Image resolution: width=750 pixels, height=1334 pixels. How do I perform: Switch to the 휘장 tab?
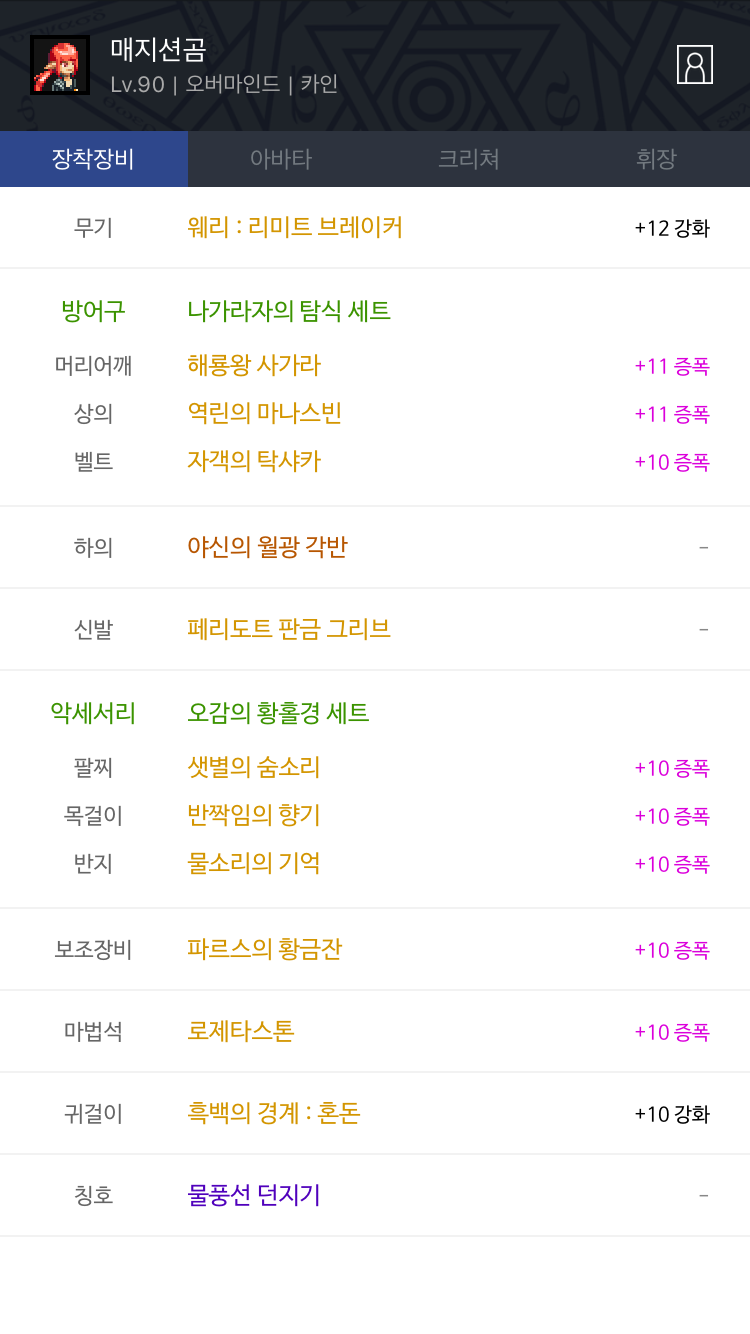[656, 159]
